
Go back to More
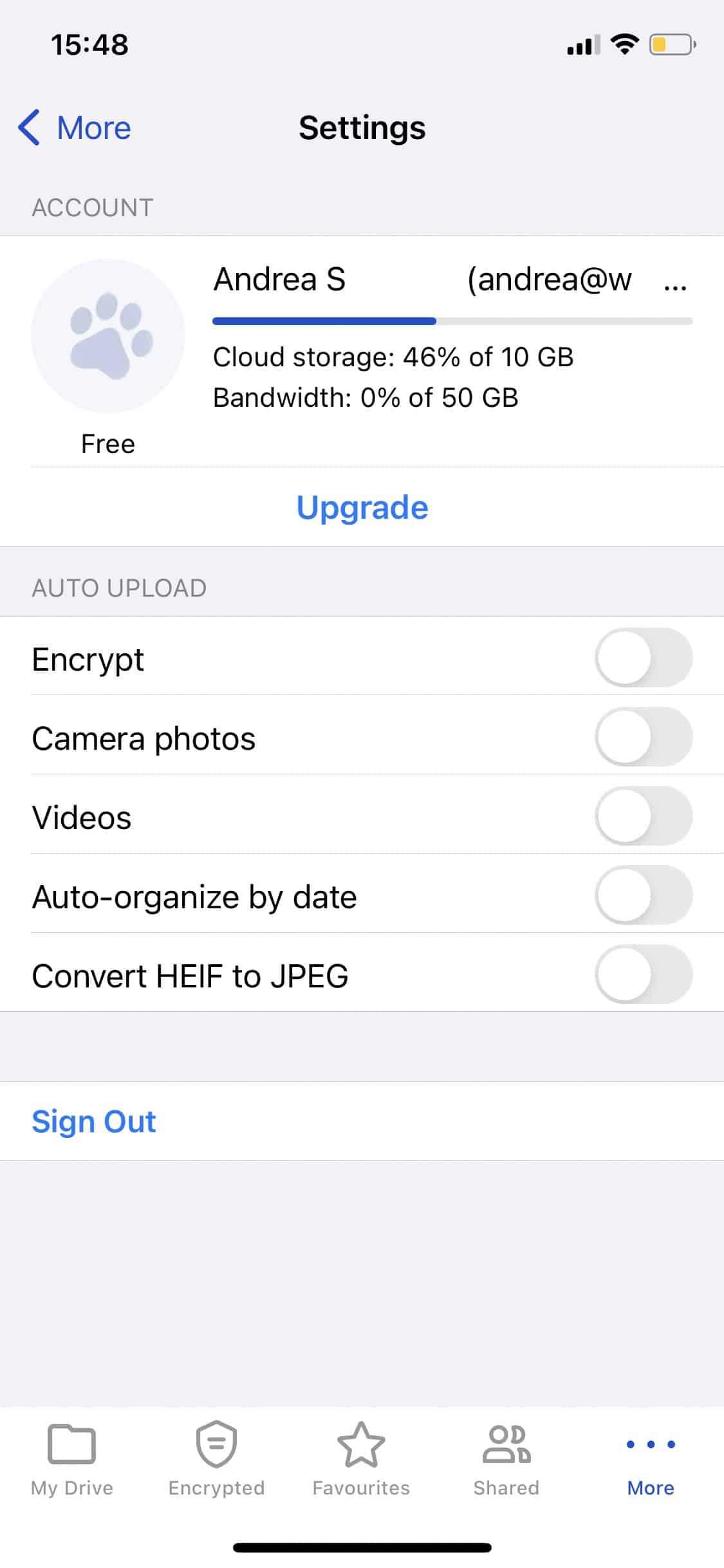(x=75, y=127)
